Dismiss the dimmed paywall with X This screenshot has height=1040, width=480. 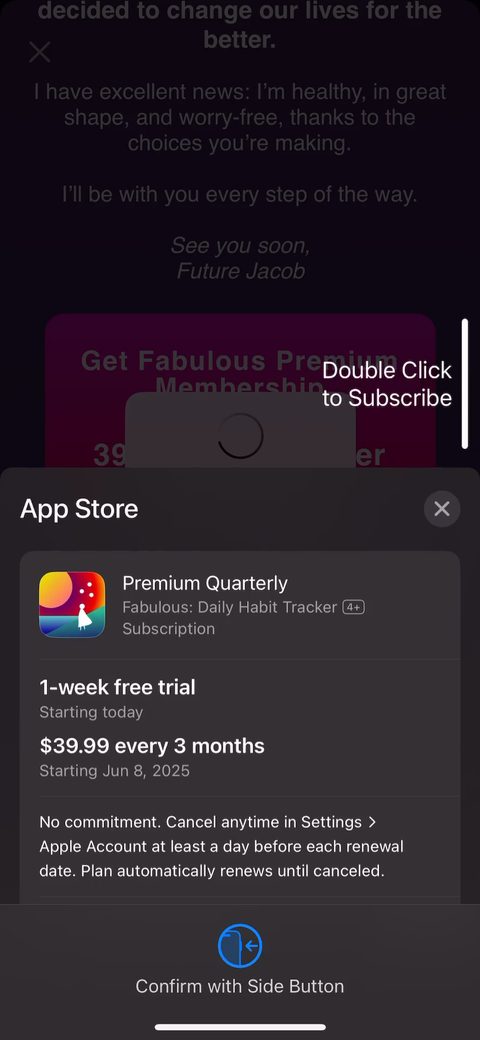[40, 52]
